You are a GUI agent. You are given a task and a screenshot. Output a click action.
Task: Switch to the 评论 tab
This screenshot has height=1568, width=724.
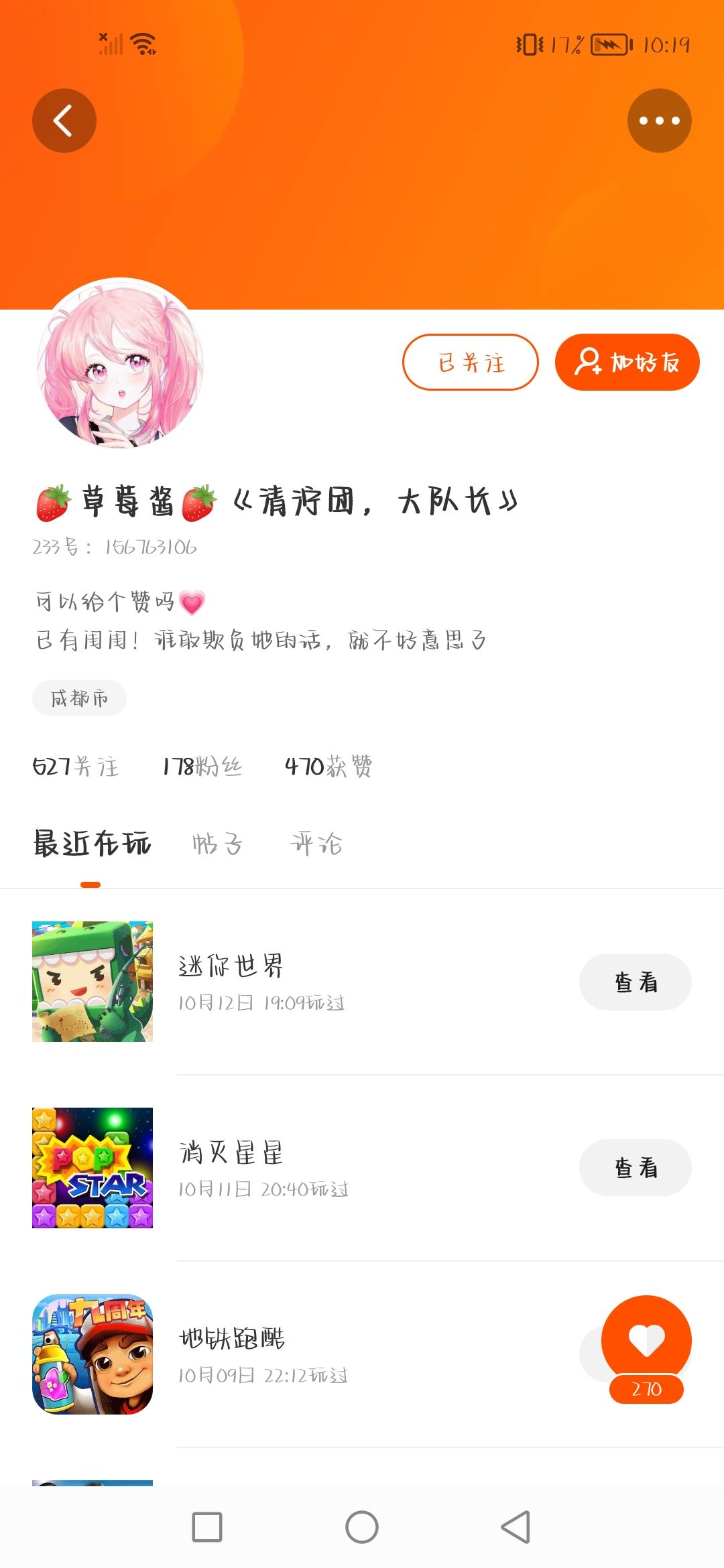tap(316, 844)
